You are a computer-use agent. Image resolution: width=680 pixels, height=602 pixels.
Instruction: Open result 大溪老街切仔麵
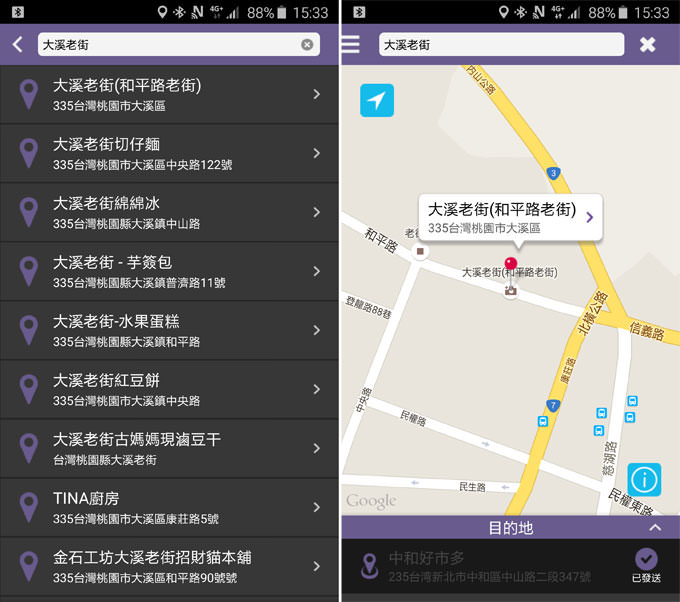pyautogui.click(x=168, y=154)
